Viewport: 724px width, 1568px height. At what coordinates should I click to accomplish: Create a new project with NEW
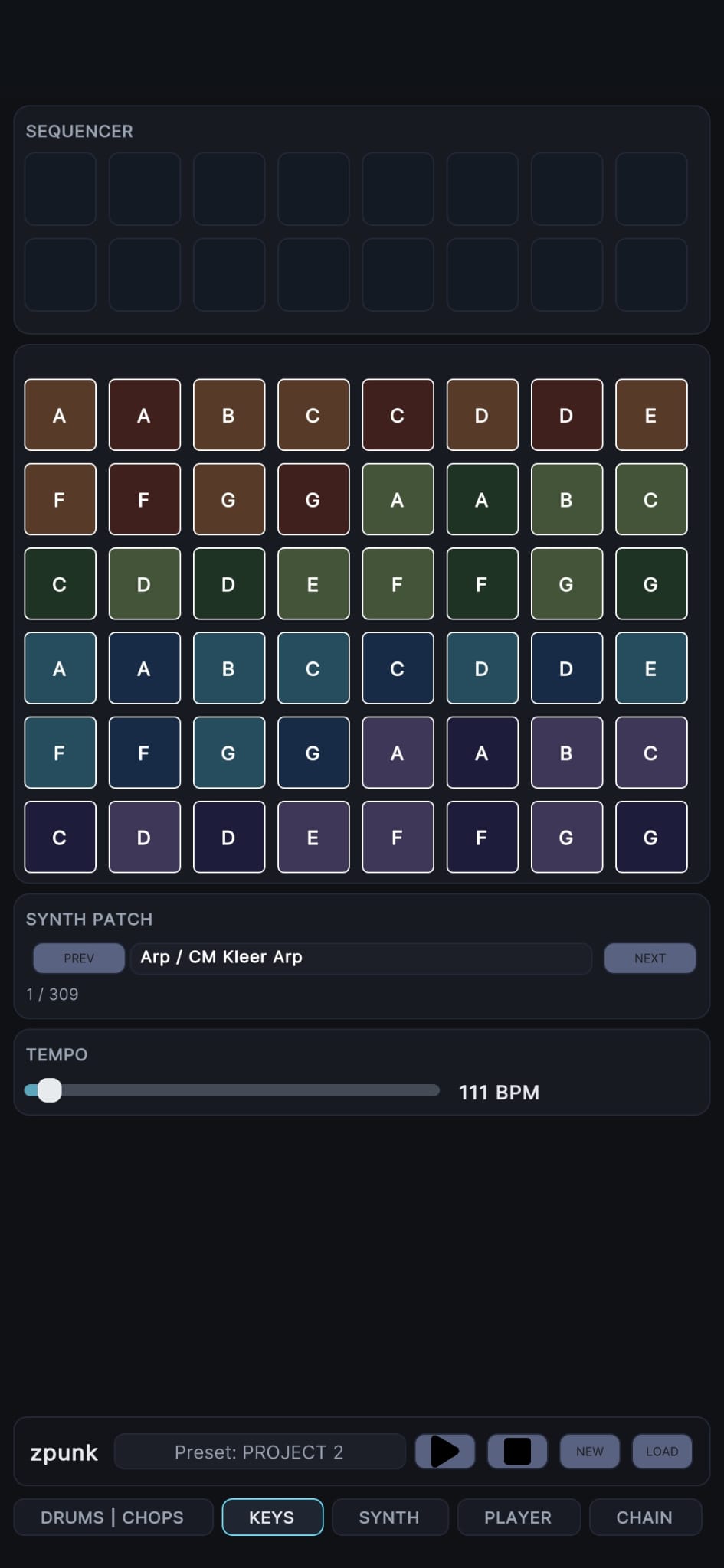point(589,1451)
